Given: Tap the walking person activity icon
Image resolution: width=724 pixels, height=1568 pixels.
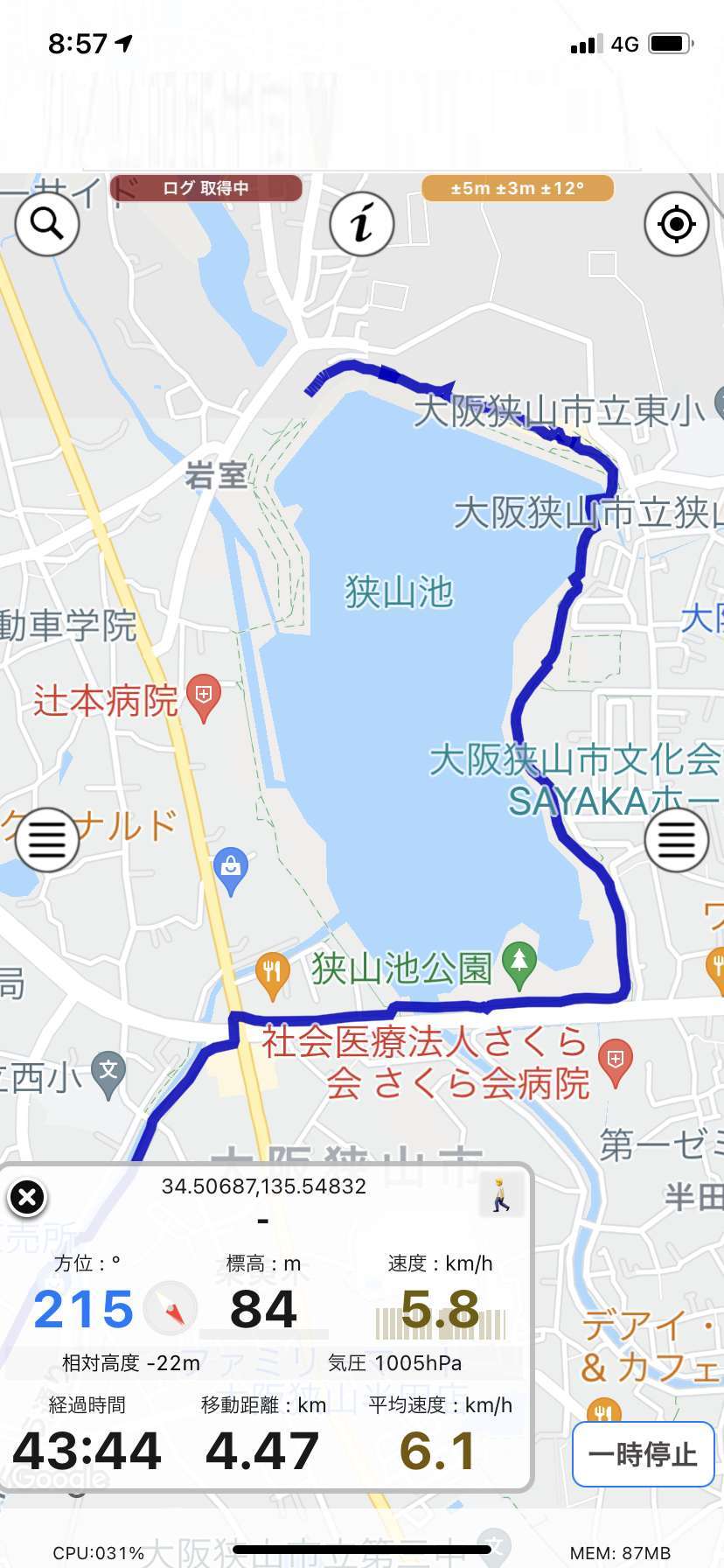Looking at the screenshot, I should click(x=501, y=1195).
